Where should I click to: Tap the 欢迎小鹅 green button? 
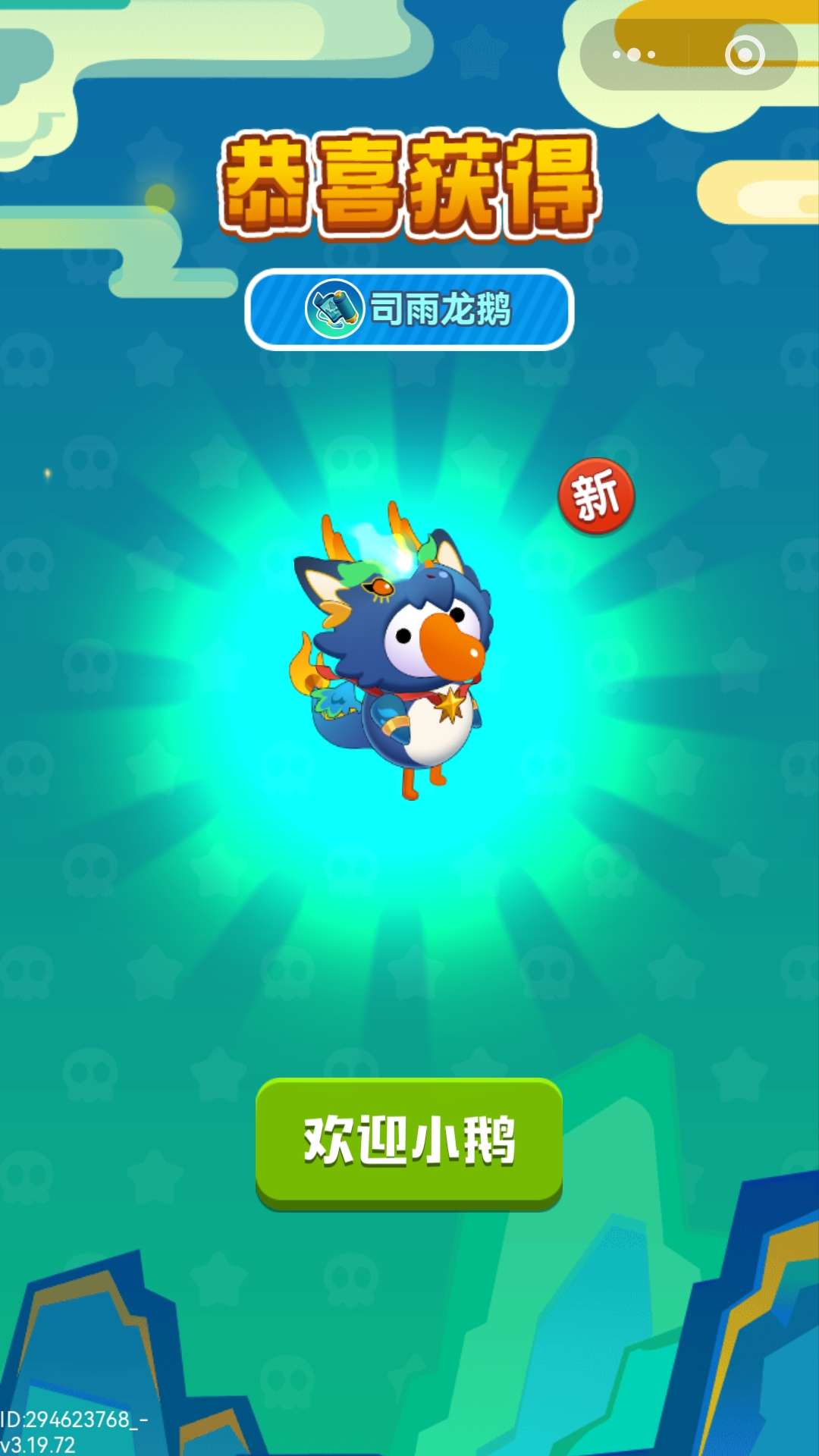pos(409,1141)
